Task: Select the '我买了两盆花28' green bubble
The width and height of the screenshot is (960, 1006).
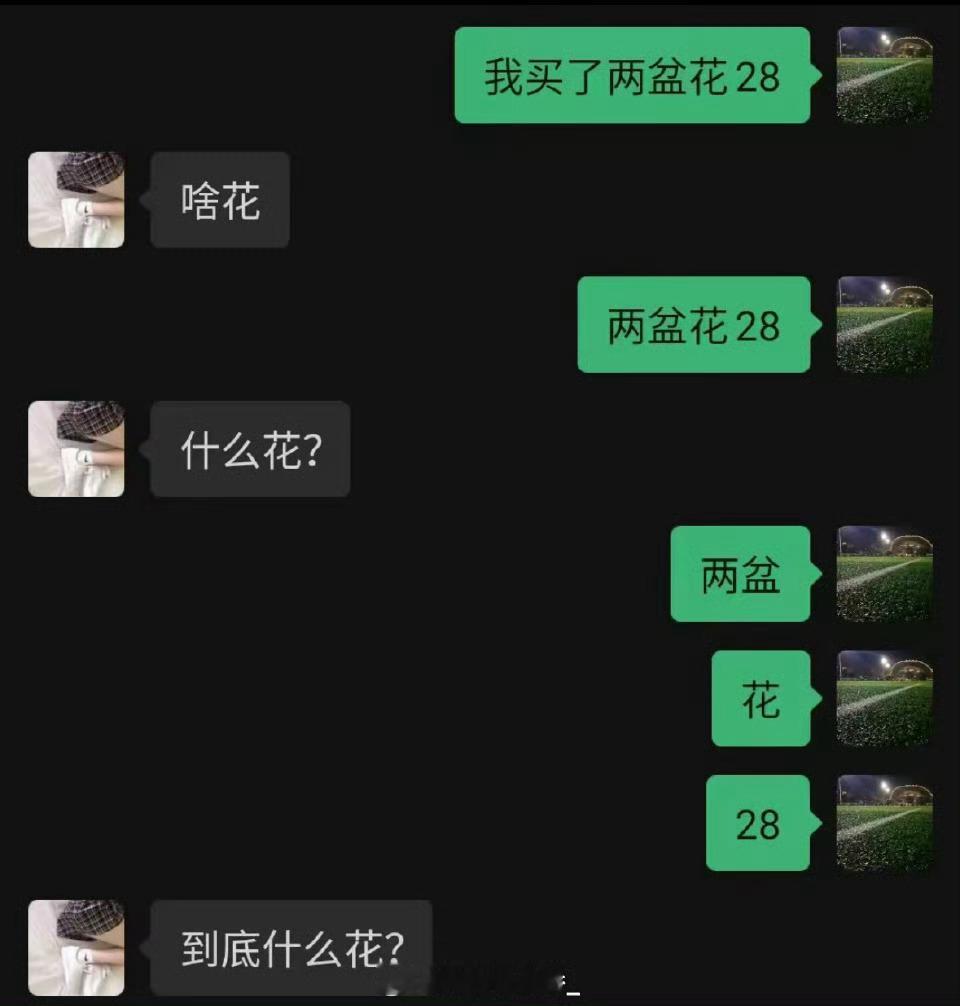Action: [632, 74]
